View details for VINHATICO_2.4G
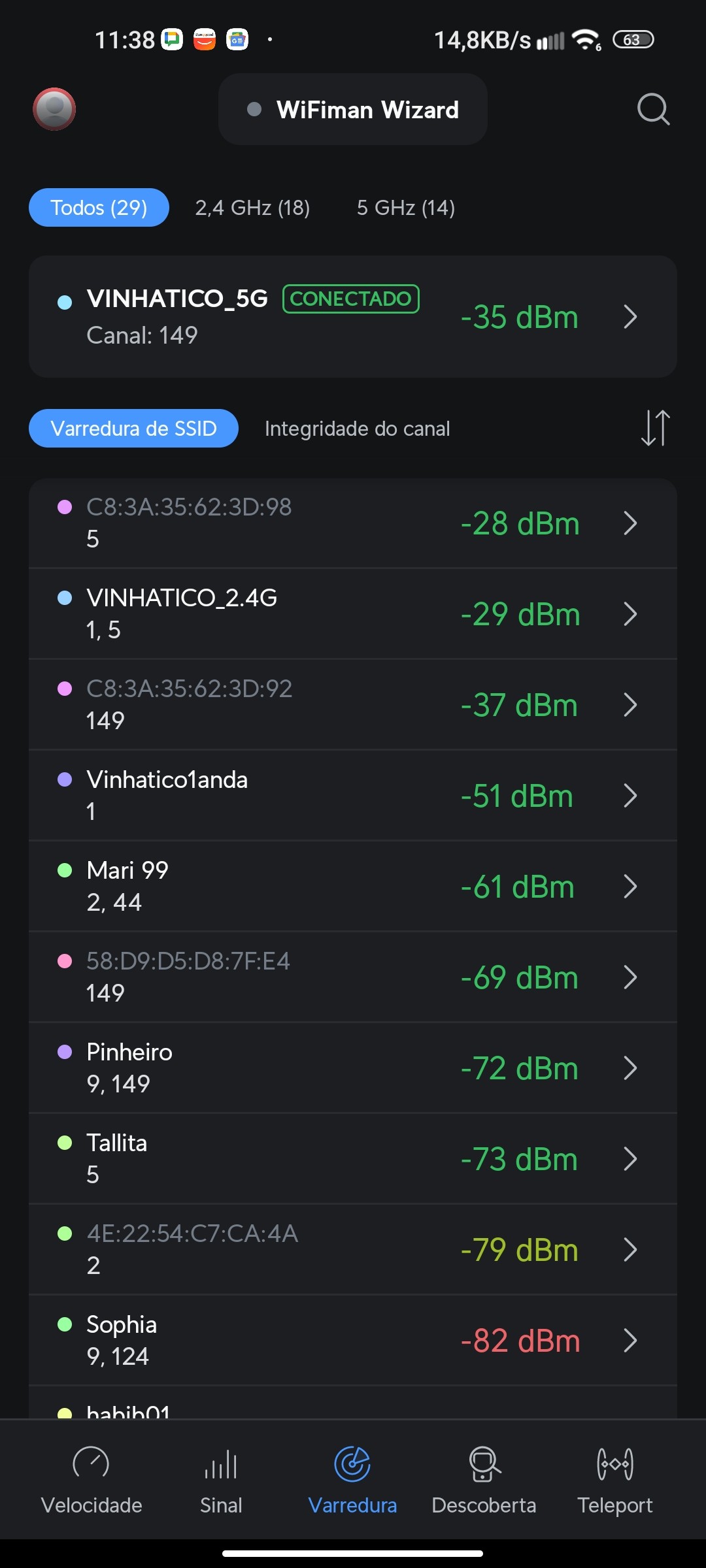This screenshot has height=1568, width=706. pyautogui.click(x=353, y=614)
